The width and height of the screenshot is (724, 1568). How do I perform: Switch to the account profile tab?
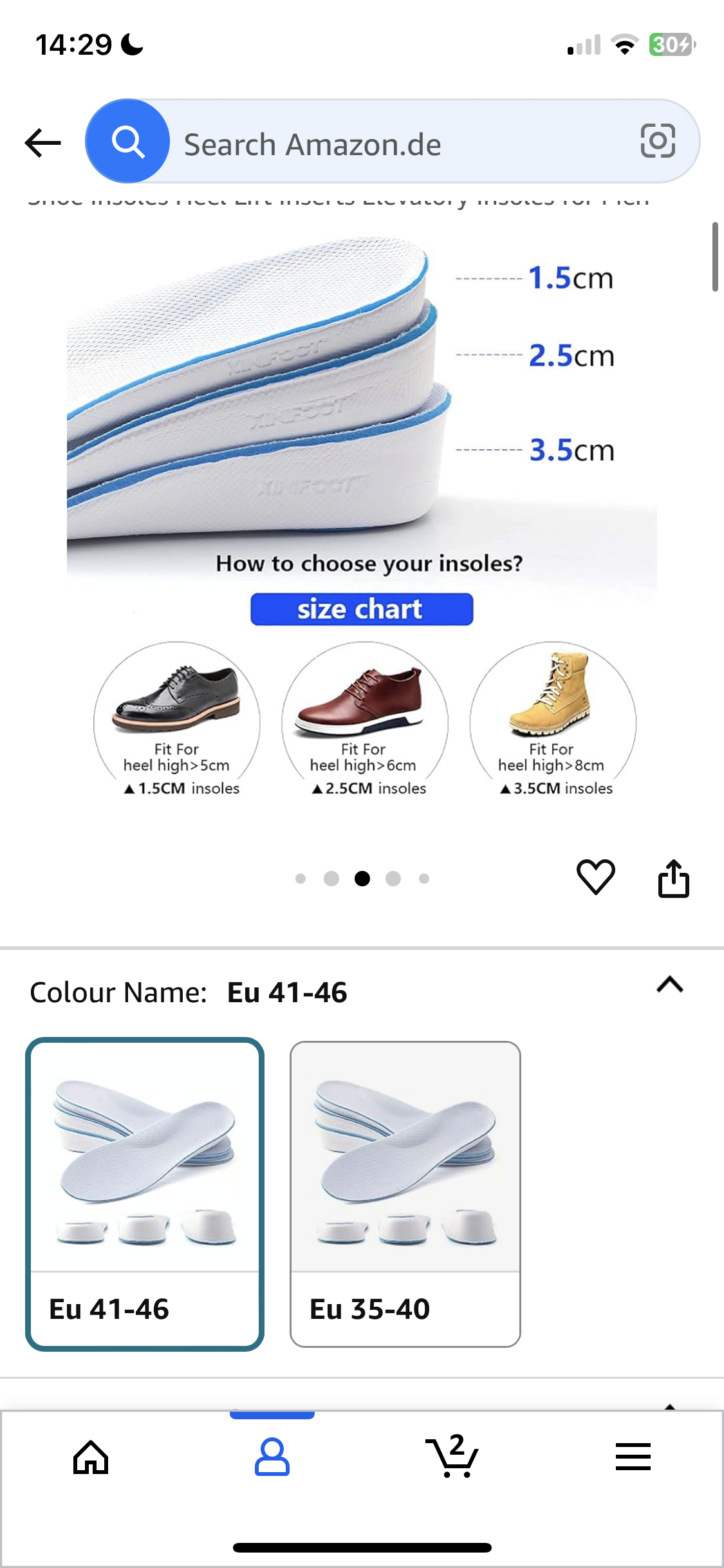point(272,1457)
